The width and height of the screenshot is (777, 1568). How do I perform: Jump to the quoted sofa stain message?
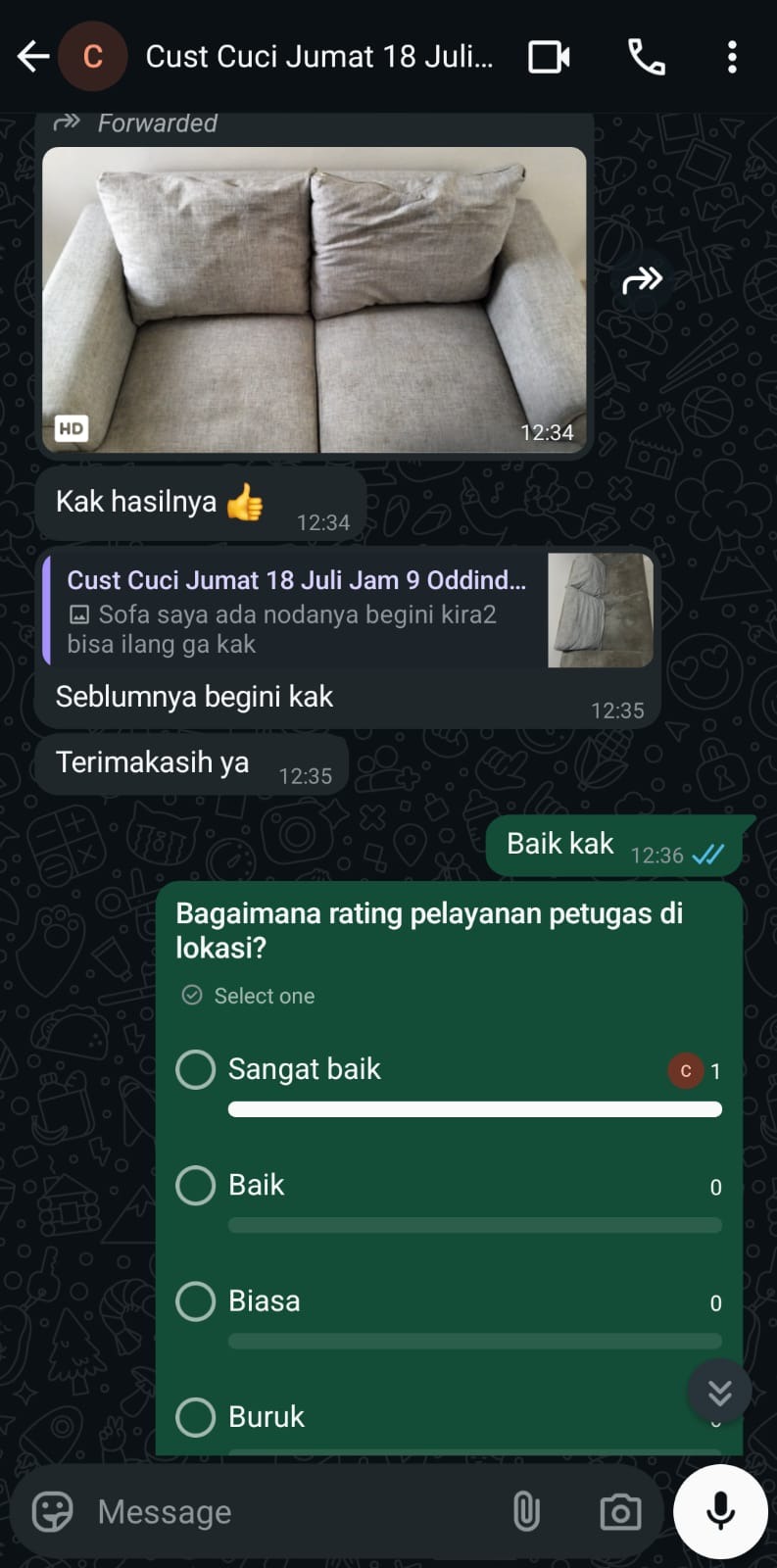(348, 611)
